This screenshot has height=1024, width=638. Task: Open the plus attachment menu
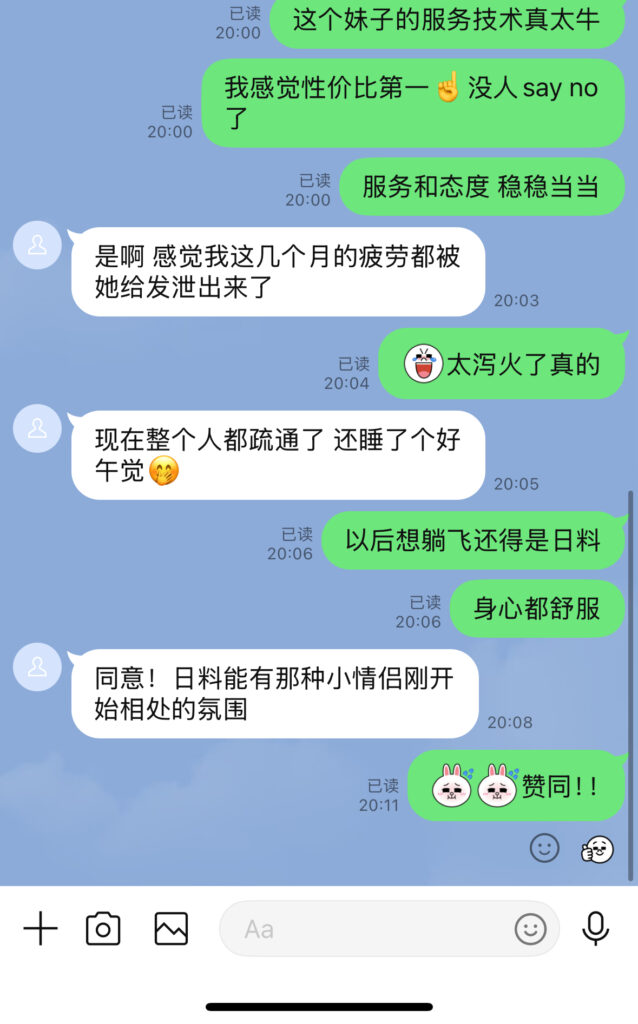click(x=40, y=929)
